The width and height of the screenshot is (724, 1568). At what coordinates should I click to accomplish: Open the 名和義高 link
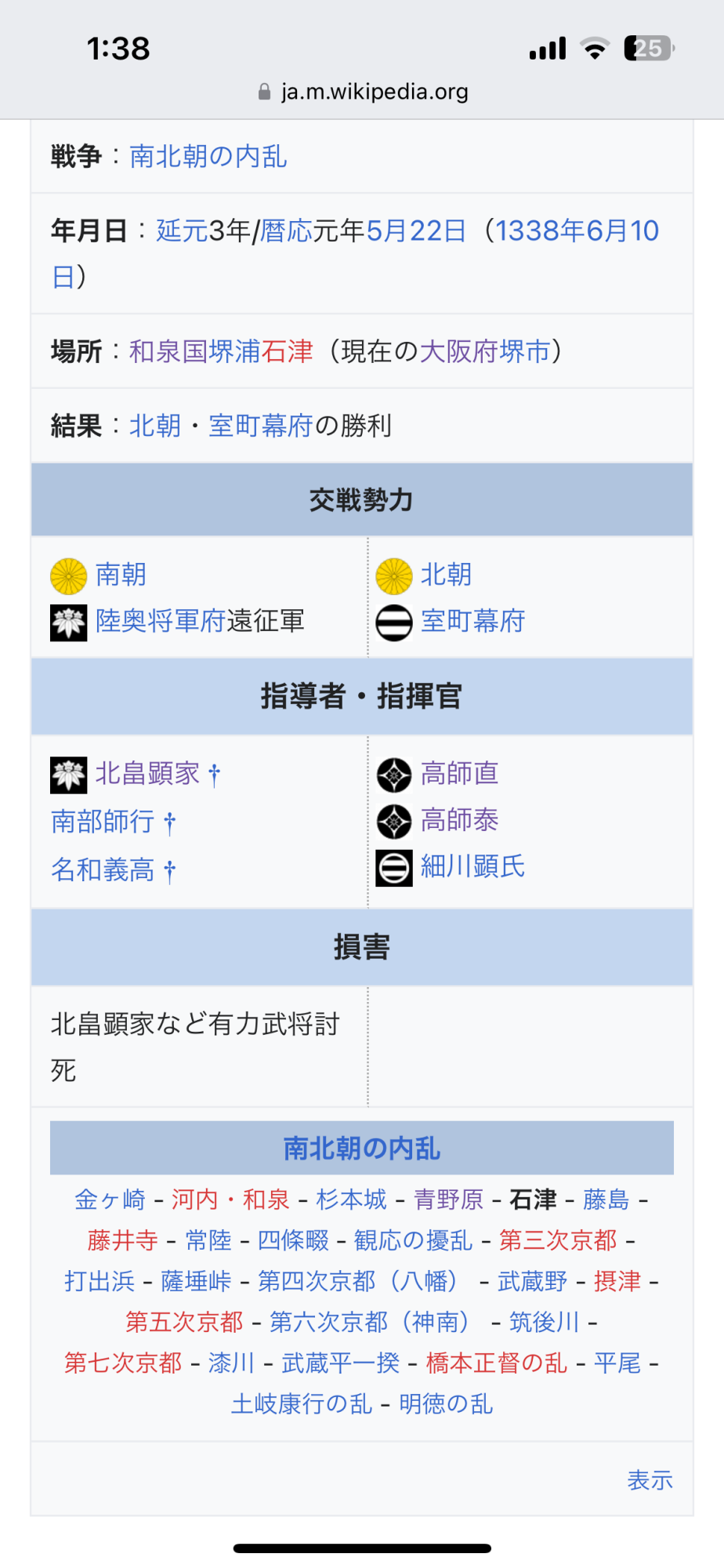[x=103, y=869]
